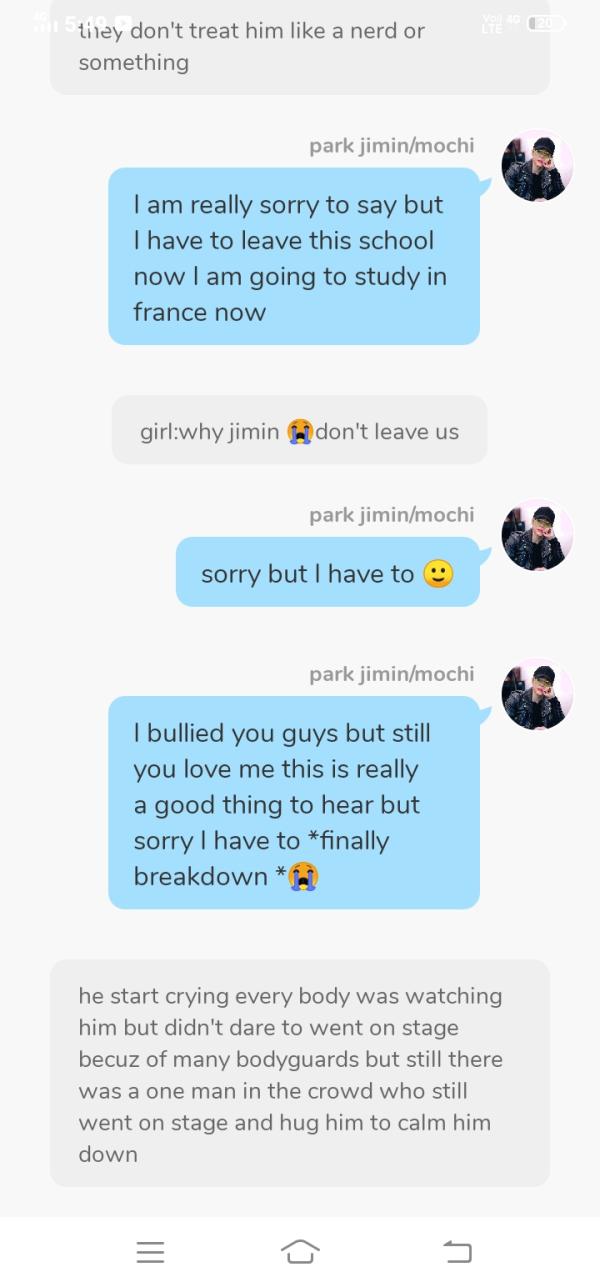
Task: Go to the phone's home screen
Action: click(x=300, y=1251)
